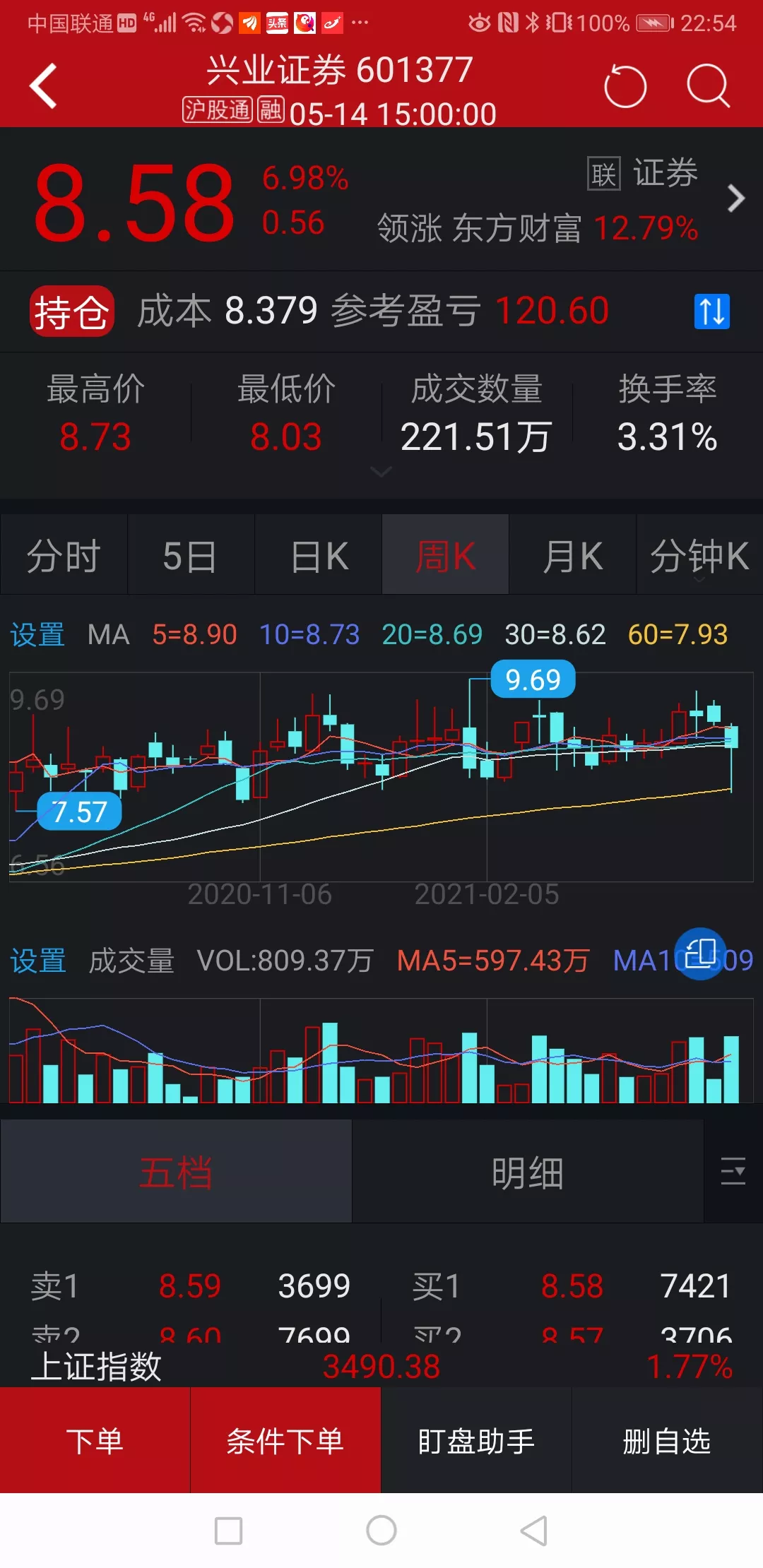Select the 日K chart tab
Screen dimensions: 763x1568
click(319, 556)
